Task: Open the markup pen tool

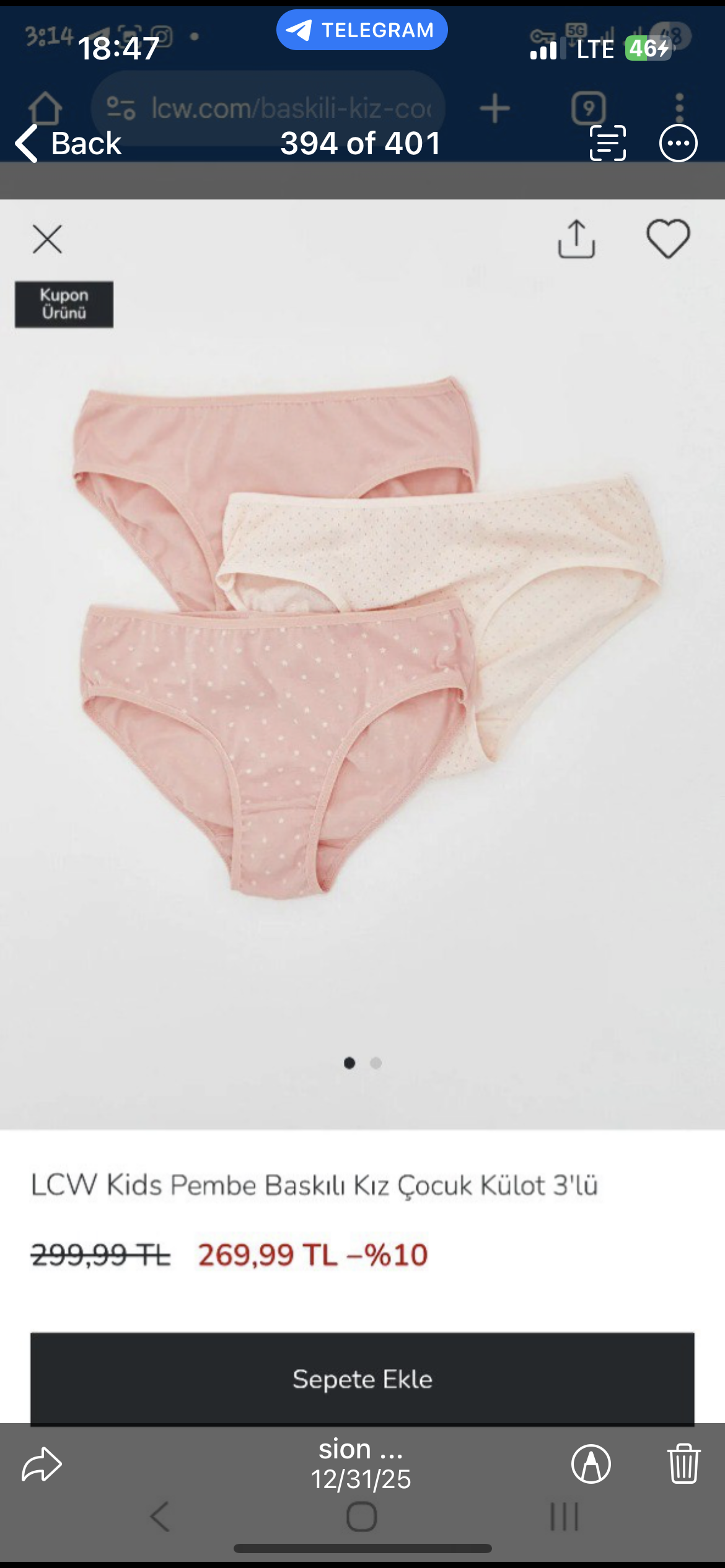Action: pos(591,1465)
